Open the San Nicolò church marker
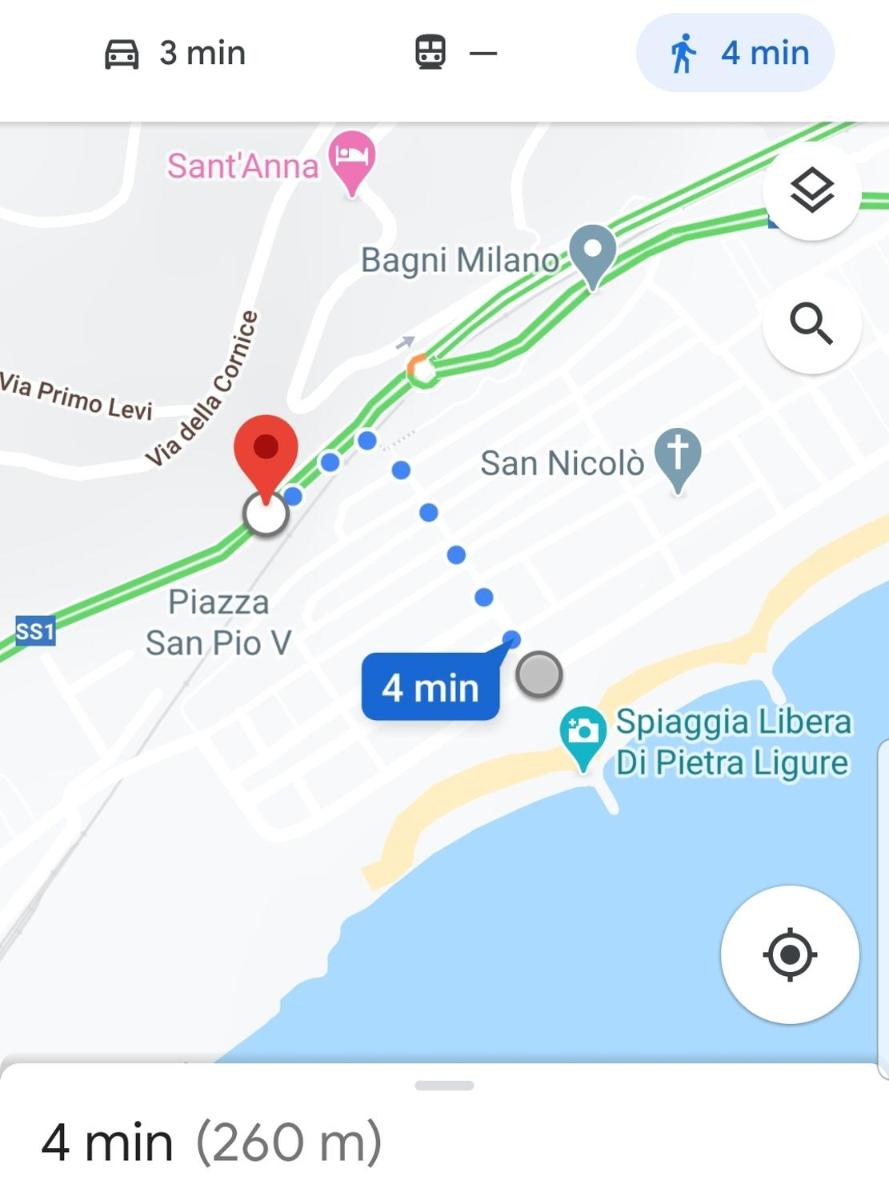The image size is (889, 1200). click(678, 458)
